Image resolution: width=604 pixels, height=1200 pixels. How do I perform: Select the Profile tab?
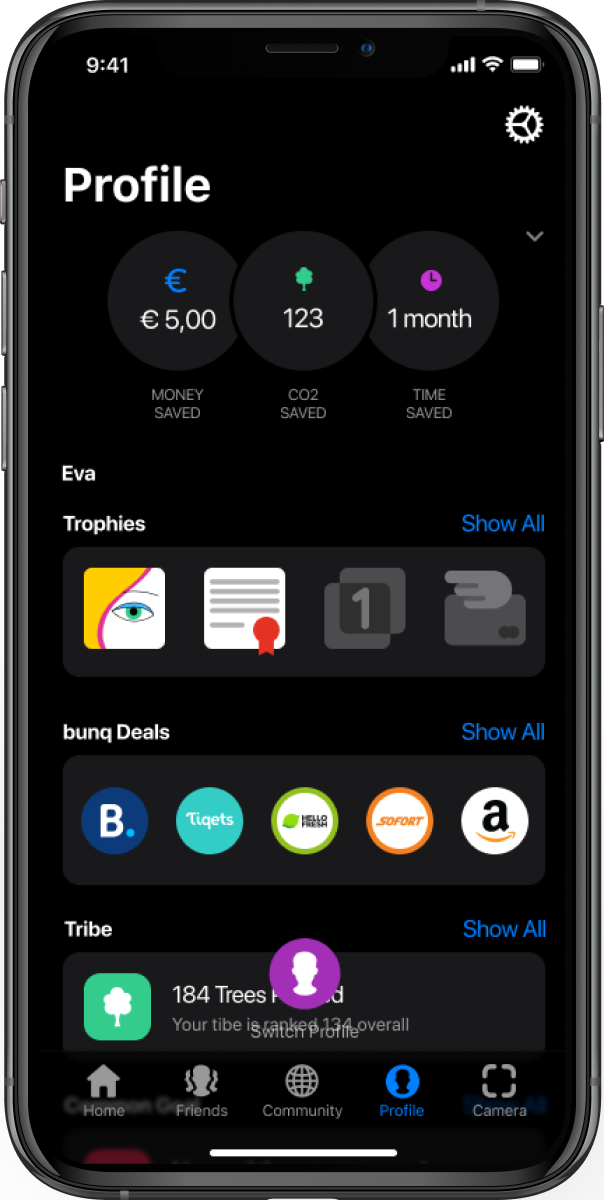tap(402, 1090)
